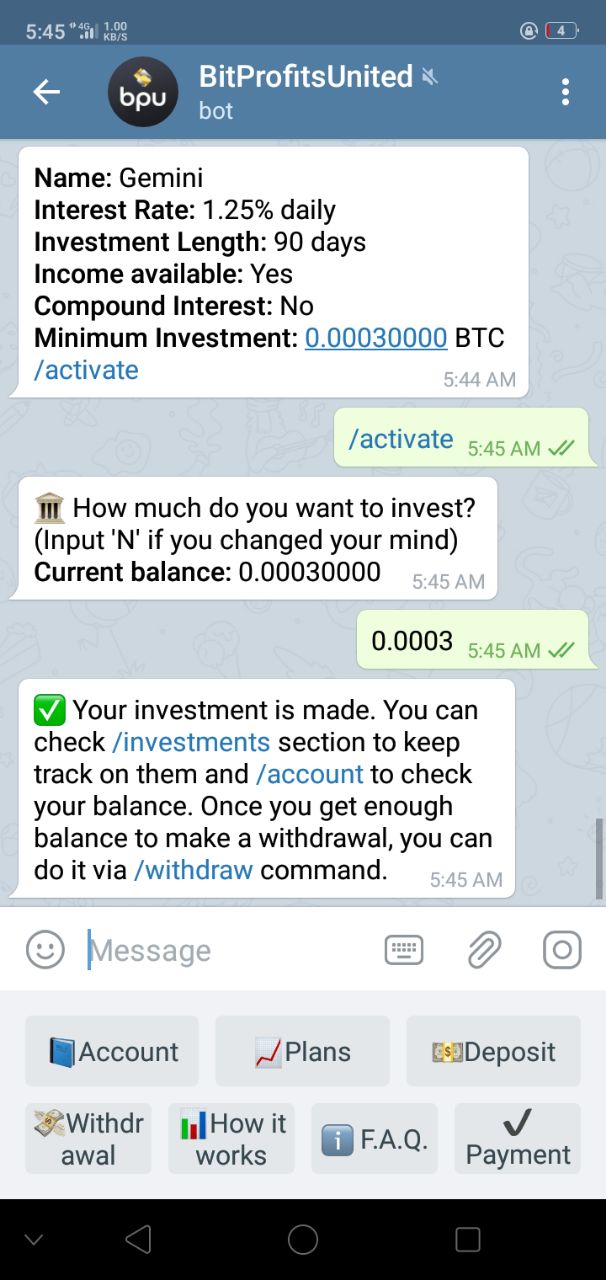Choose the Withdrawal bot button
Image resolution: width=606 pixels, height=1280 pixels.
pyautogui.click(x=88, y=1139)
